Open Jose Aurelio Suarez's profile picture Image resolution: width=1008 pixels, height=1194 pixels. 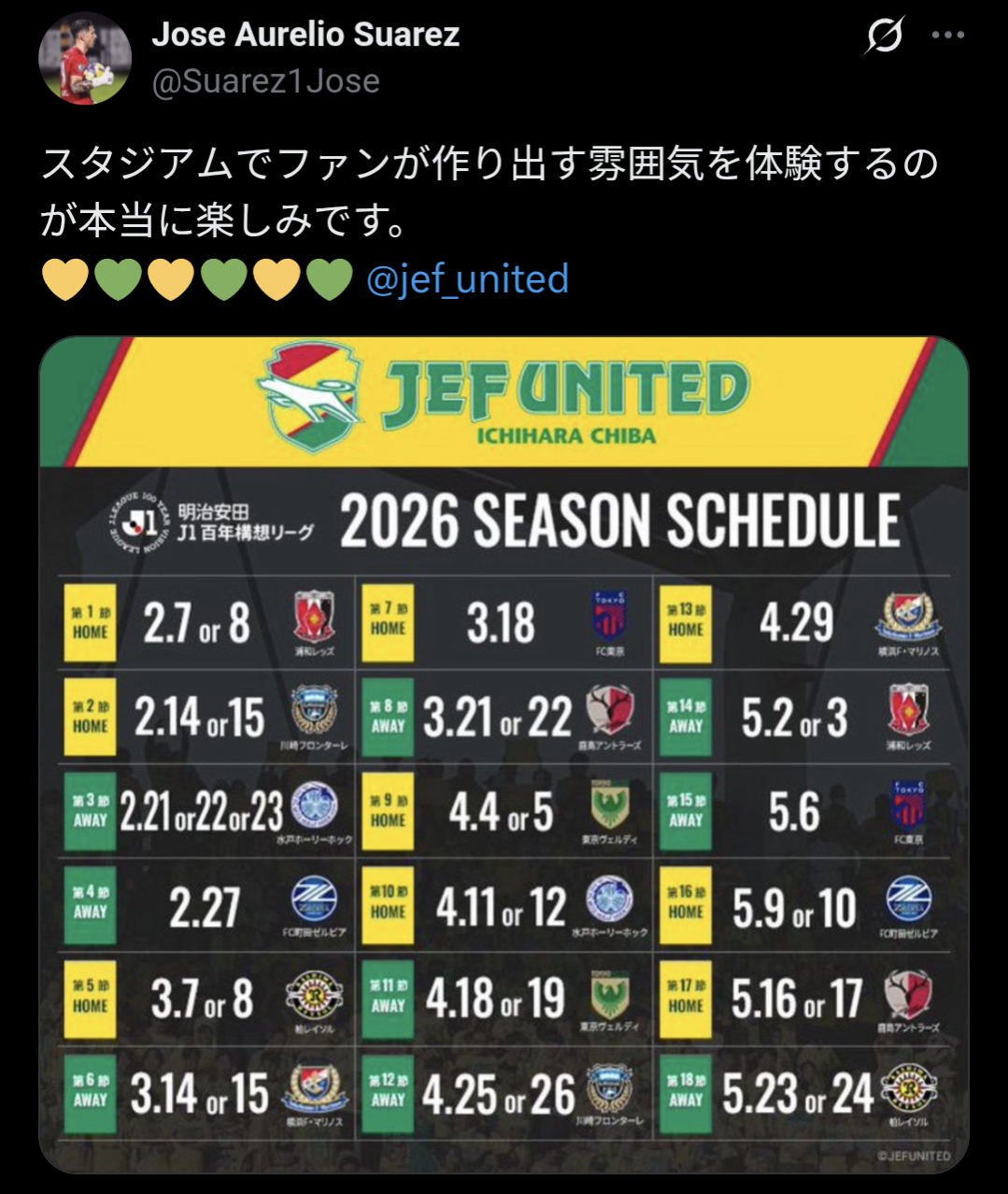point(85,58)
